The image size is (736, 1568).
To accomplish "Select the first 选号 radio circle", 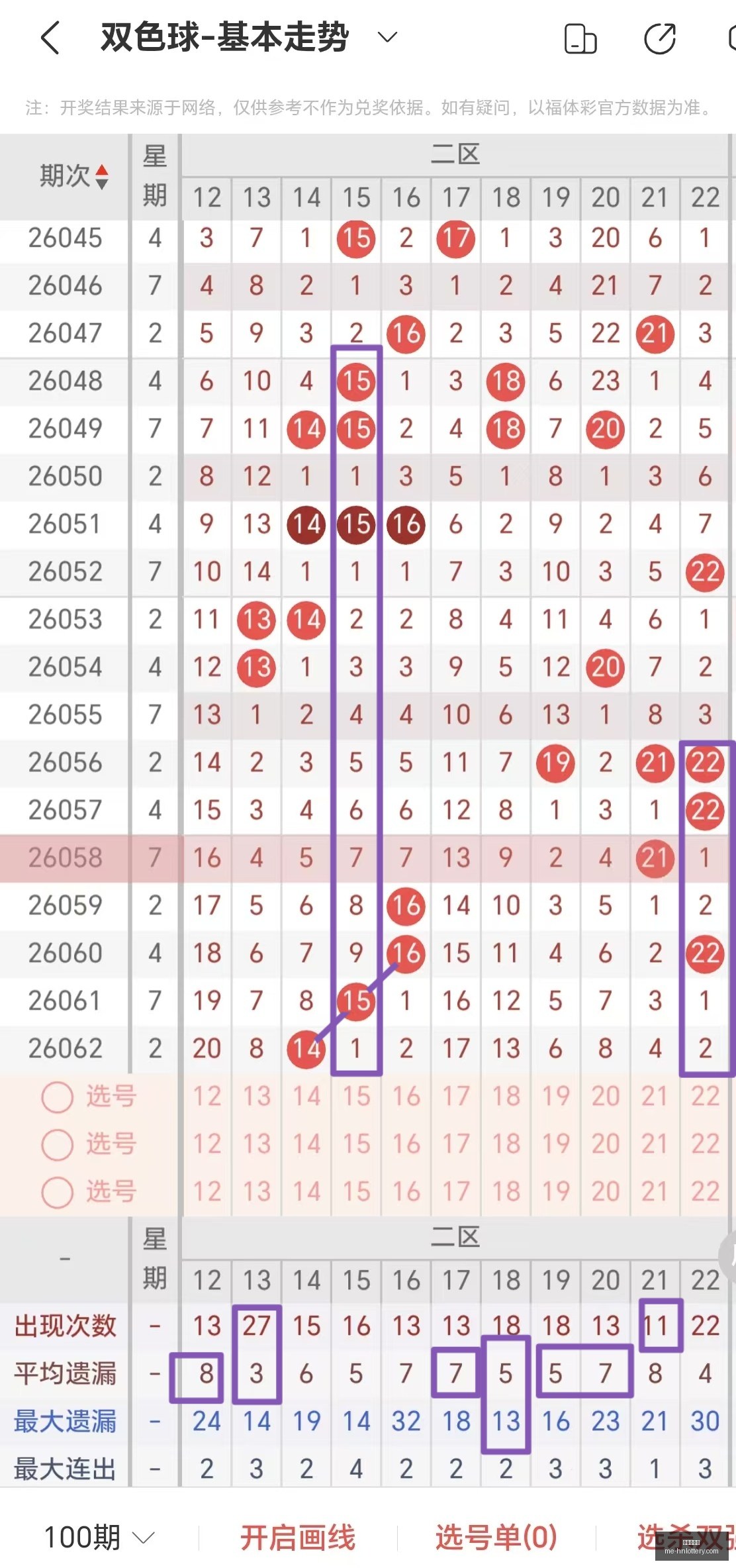I will (58, 1097).
